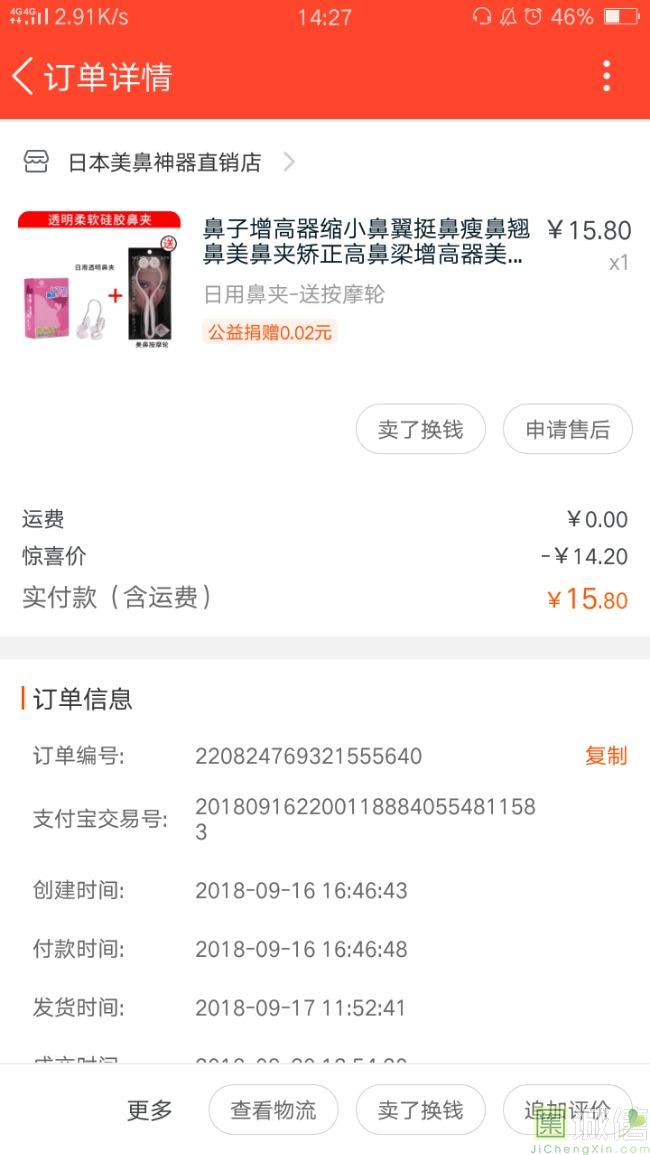Open the 日本美鼻神器直销店 shop page
650x1155 pixels.
coord(164,162)
